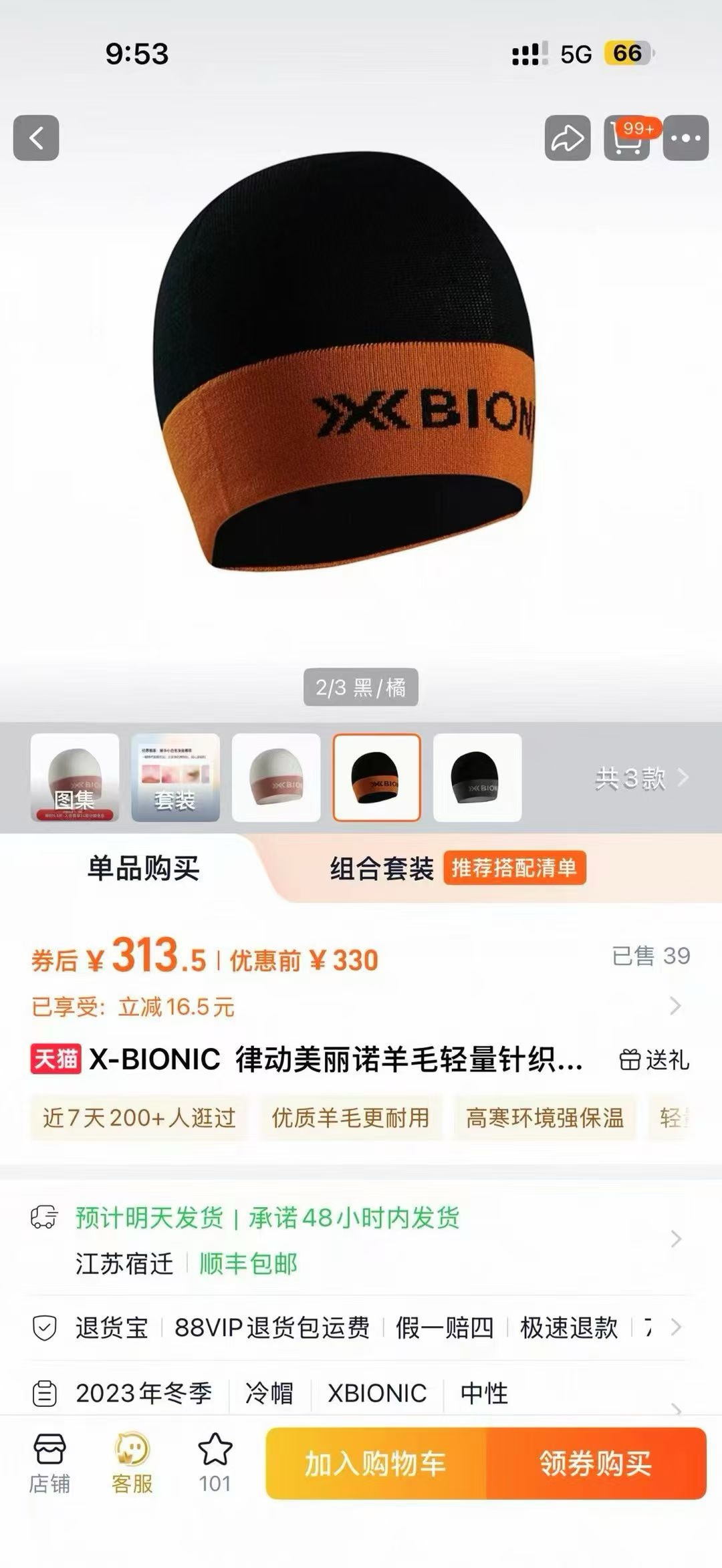This screenshot has width=722, height=1568.
Task: Visit the 店铺 store page
Action: 49,1463
